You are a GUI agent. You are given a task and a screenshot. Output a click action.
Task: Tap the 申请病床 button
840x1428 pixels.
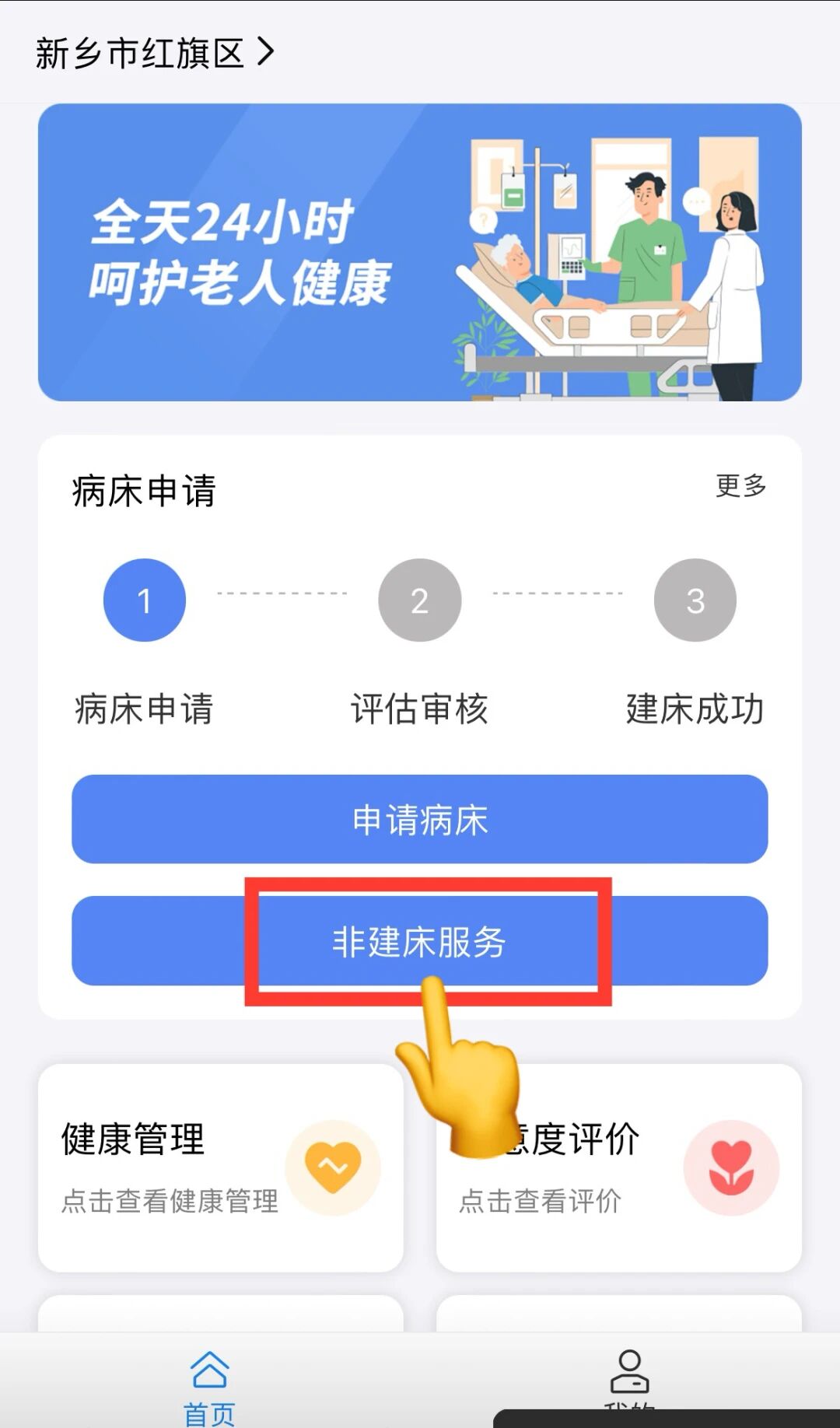tap(420, 819)
